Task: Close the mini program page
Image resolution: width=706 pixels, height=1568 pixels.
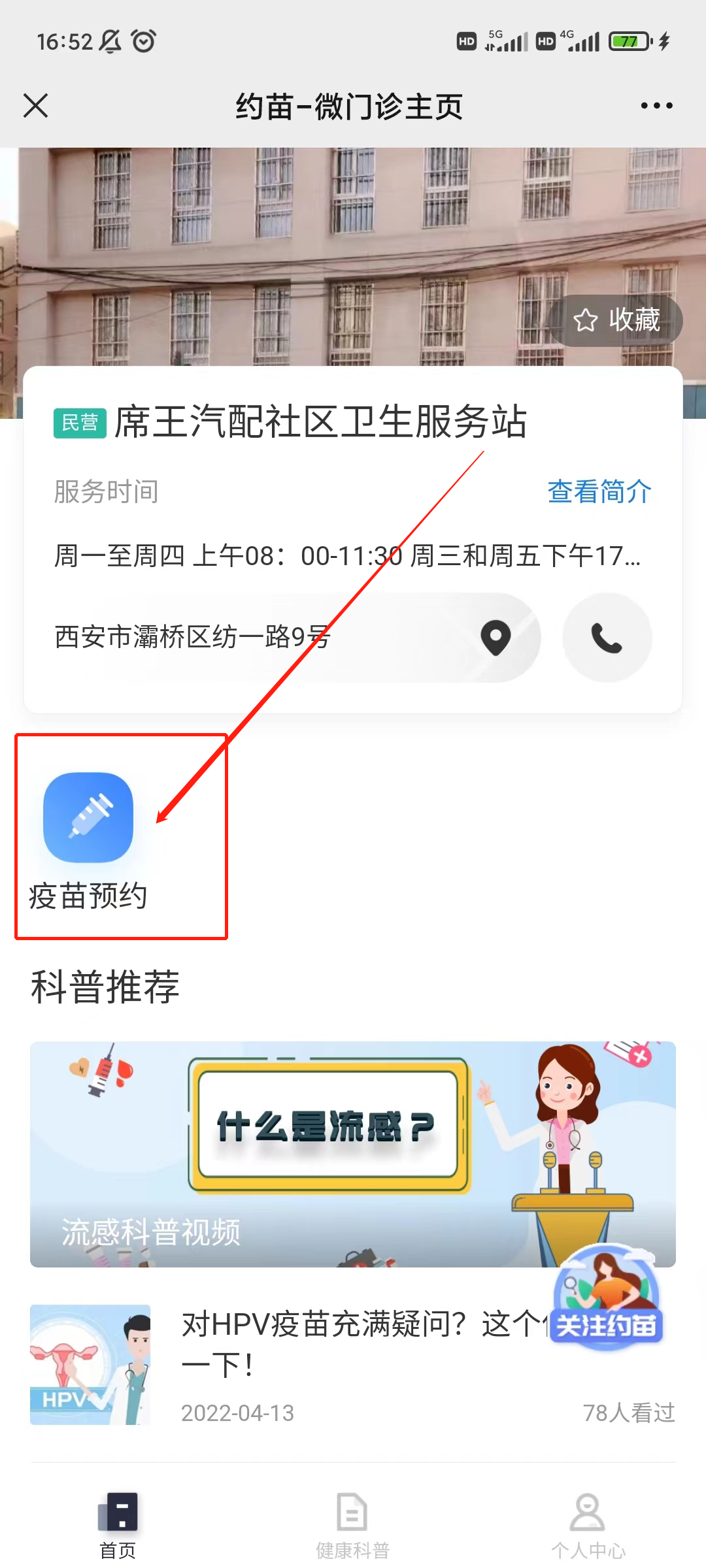Action: click(36, 106)
